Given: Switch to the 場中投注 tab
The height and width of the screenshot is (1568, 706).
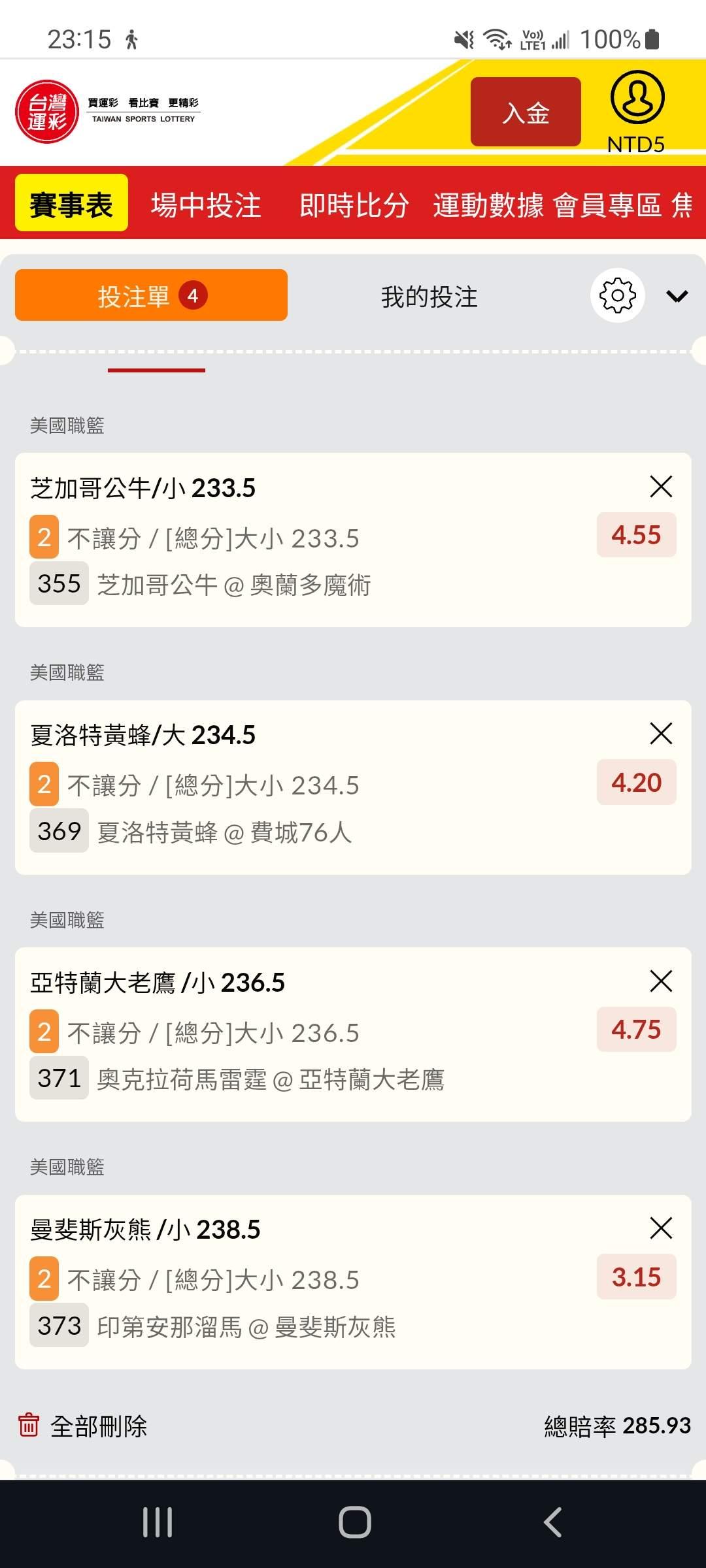Looking at the screenshot, I should [x=206, y=205].
